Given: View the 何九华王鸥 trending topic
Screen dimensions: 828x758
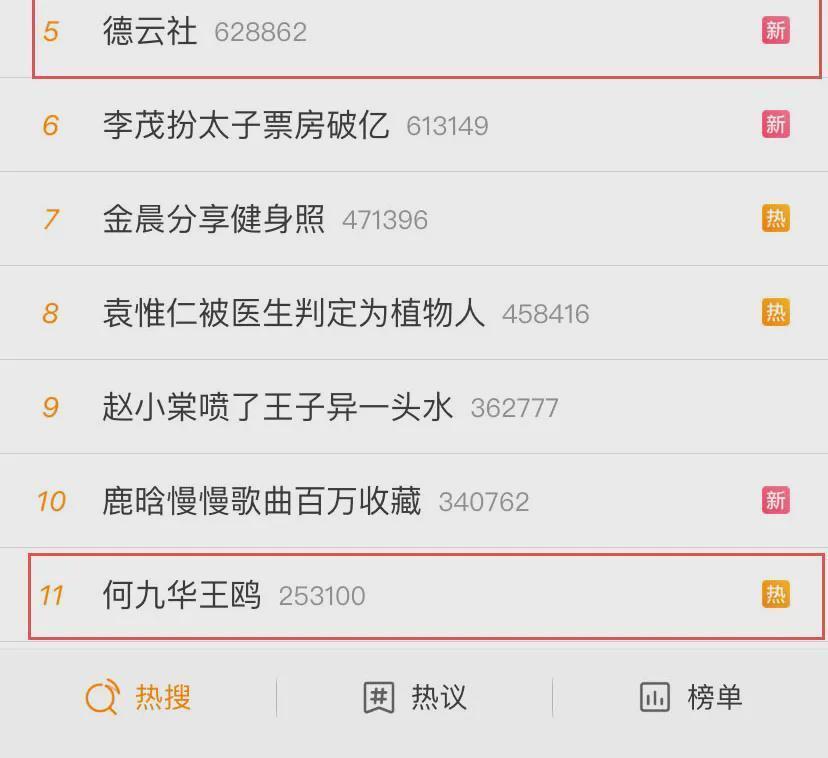Looking at the screenshot, I should coord(181,595).
